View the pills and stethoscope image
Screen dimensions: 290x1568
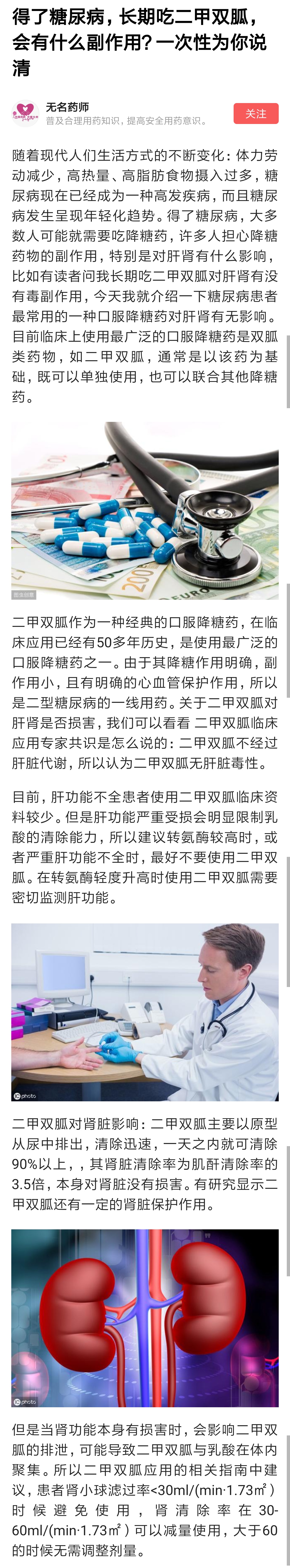(x=145, y=510)
